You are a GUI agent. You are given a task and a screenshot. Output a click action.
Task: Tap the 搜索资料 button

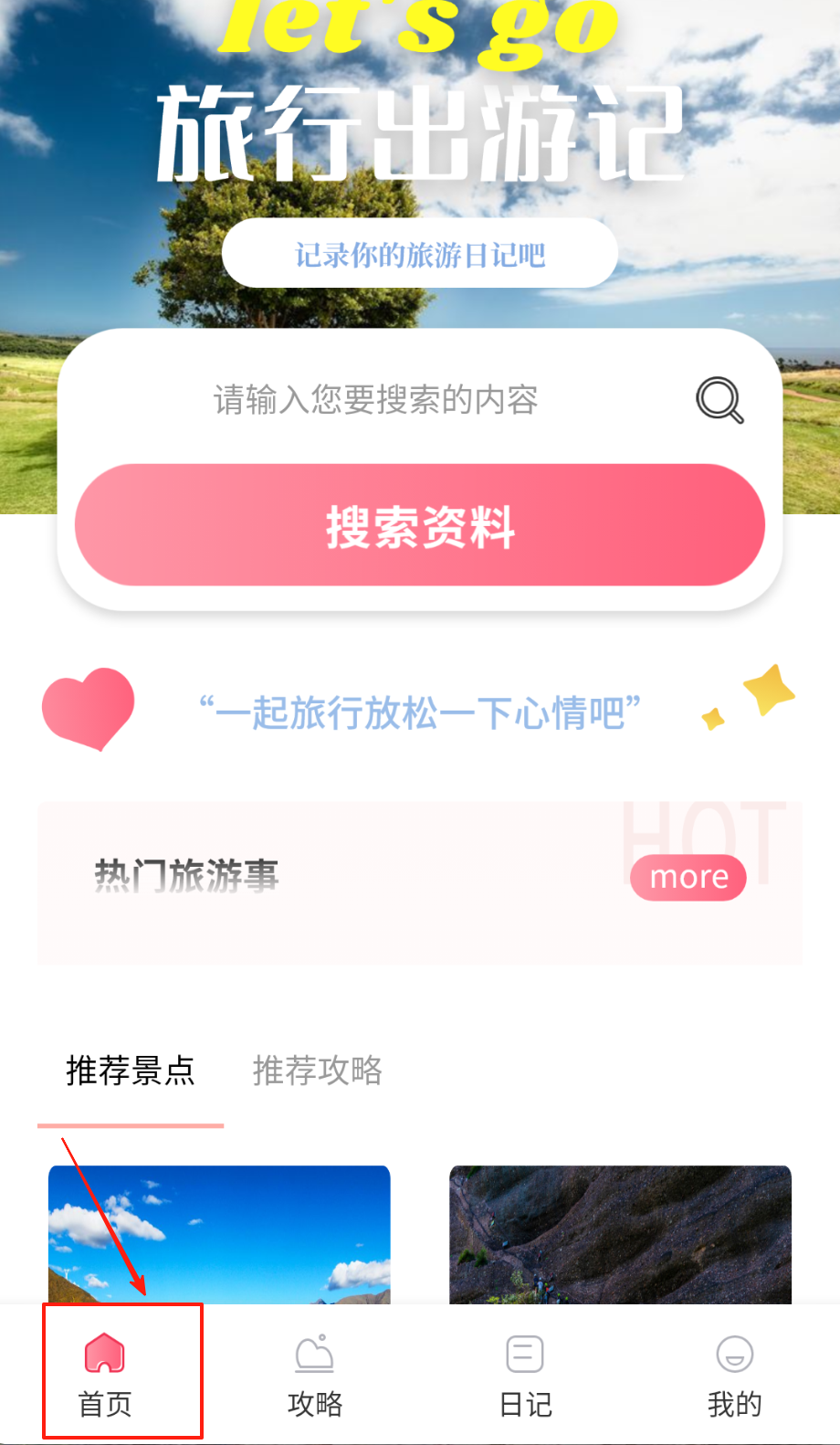point(420,525)
